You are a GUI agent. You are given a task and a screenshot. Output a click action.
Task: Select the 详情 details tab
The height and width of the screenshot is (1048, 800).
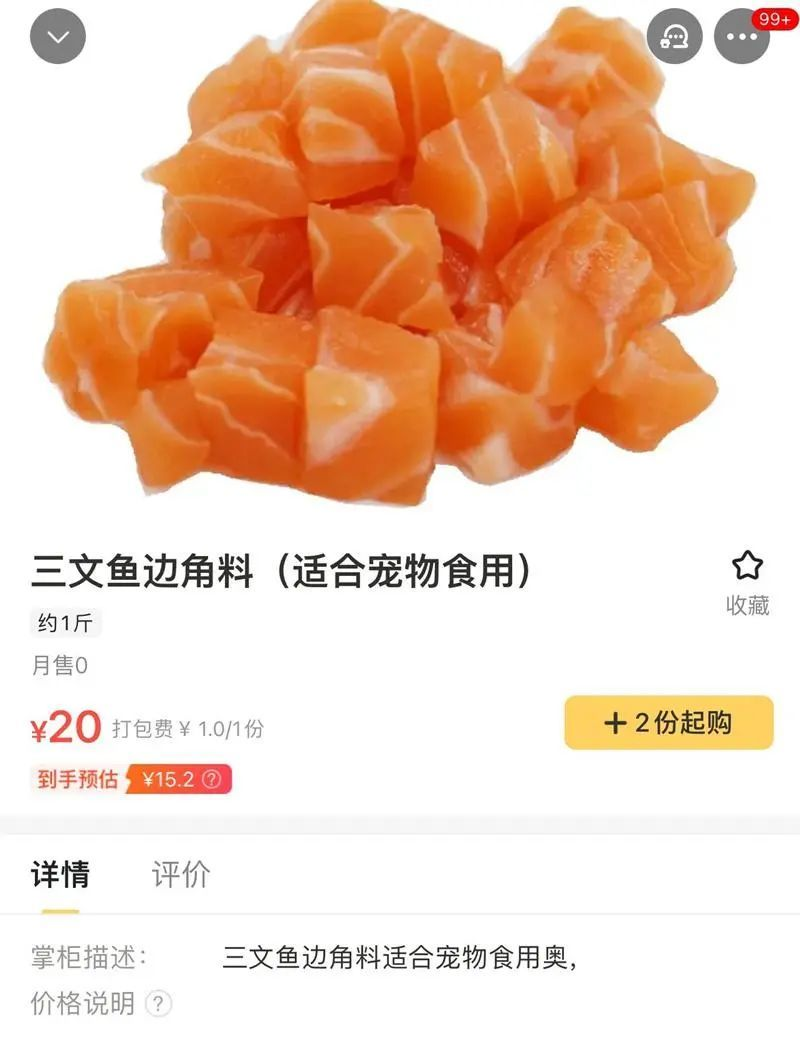click(60, 874)
